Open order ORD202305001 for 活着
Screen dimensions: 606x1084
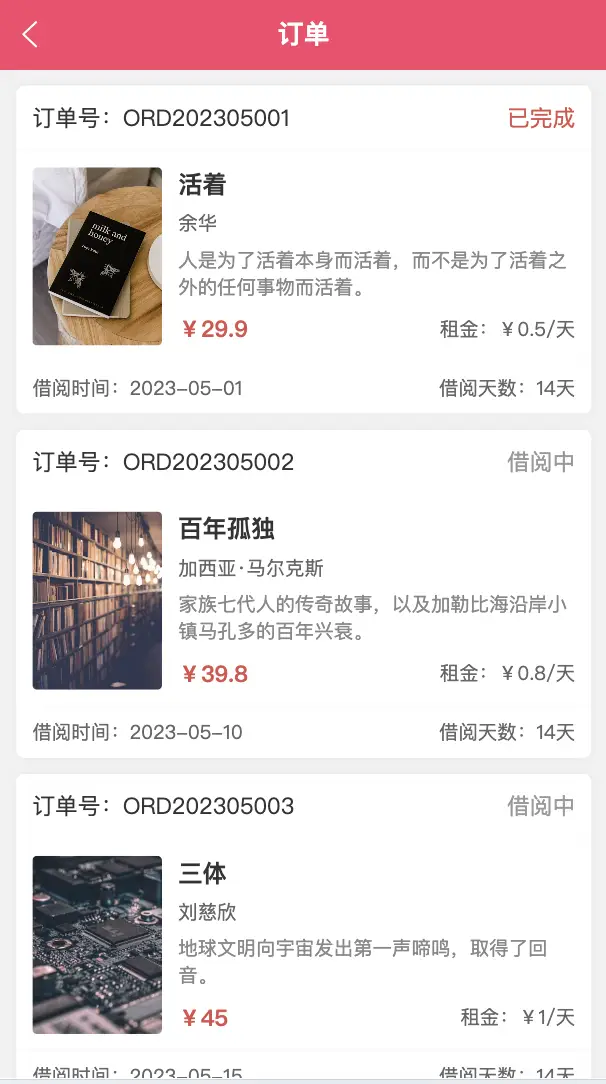303,250
